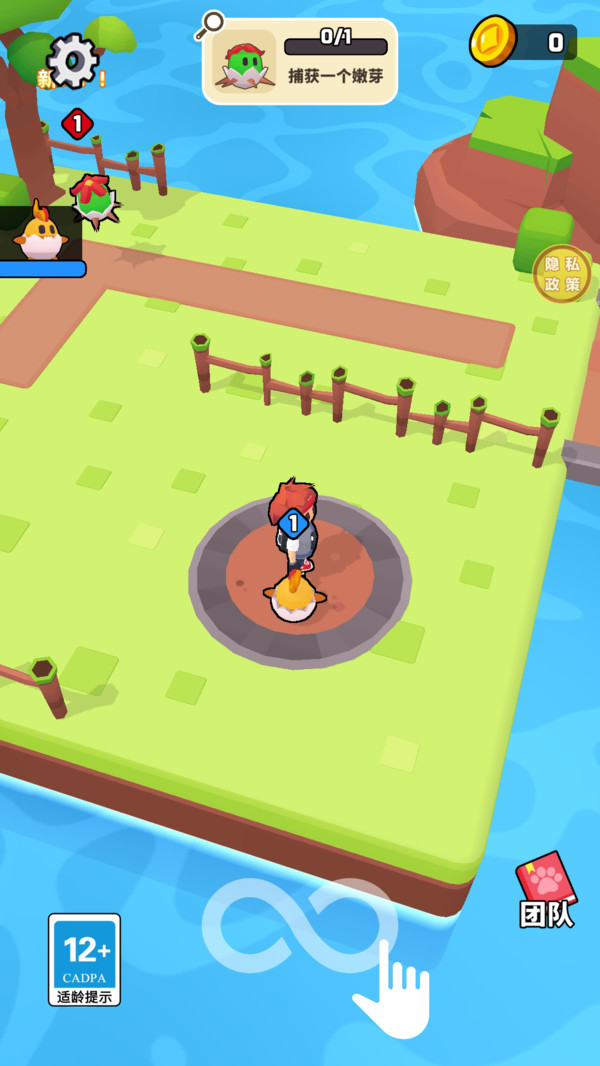The width and height of the screenshot is (600, 1066).
Task: Open the settings gear icon
Action: pos(73,61)
